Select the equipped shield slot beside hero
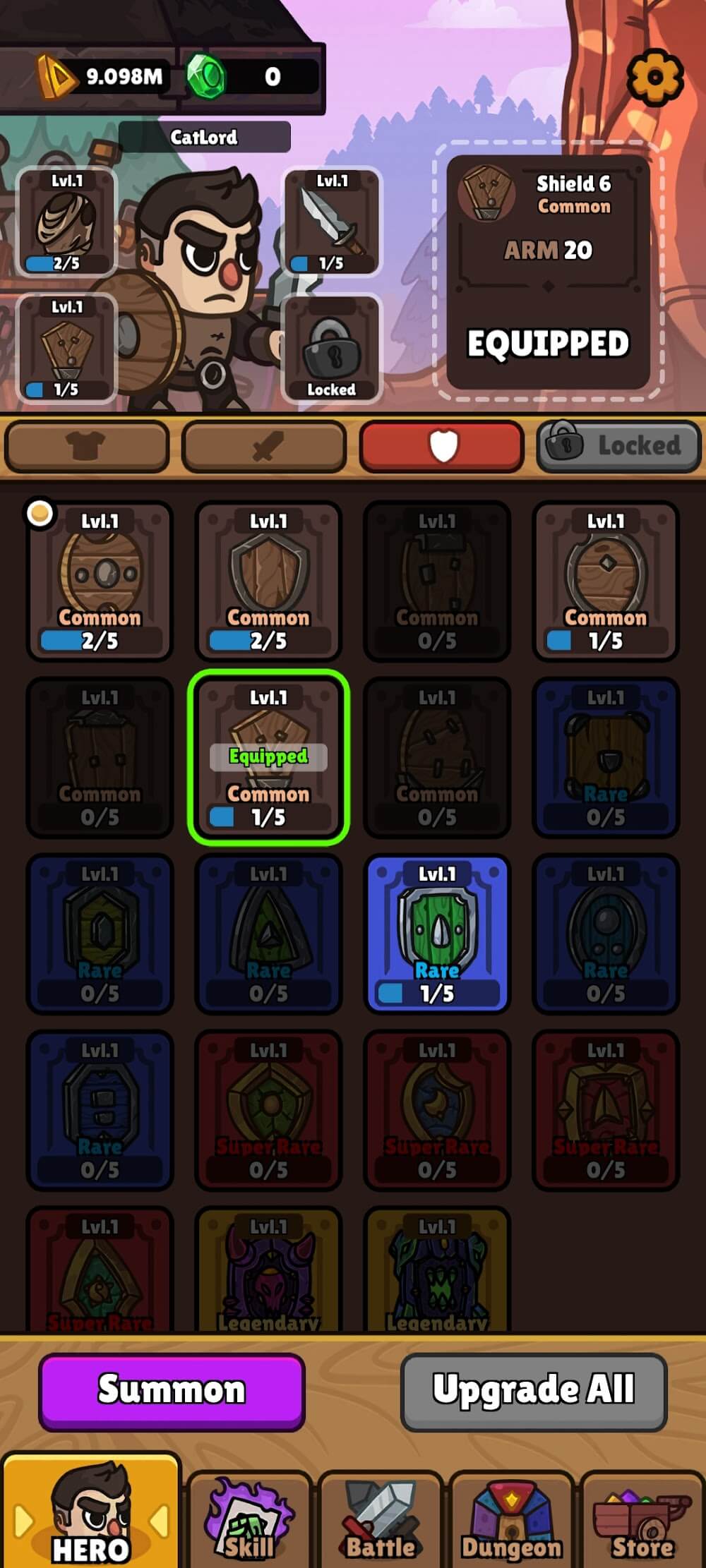The image size is (706, 1568). click(x=67, y=348)
